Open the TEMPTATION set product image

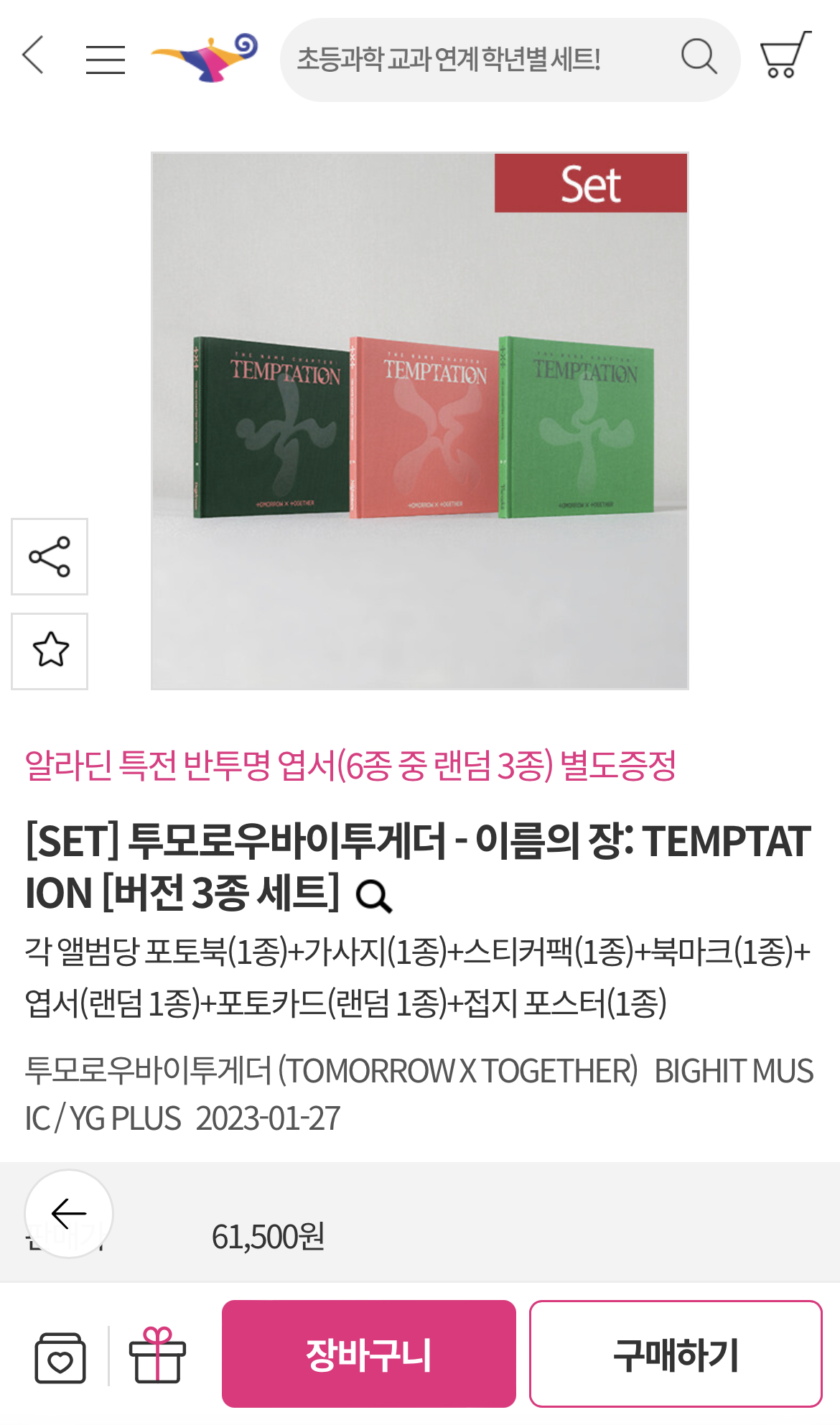click(420, 421)
